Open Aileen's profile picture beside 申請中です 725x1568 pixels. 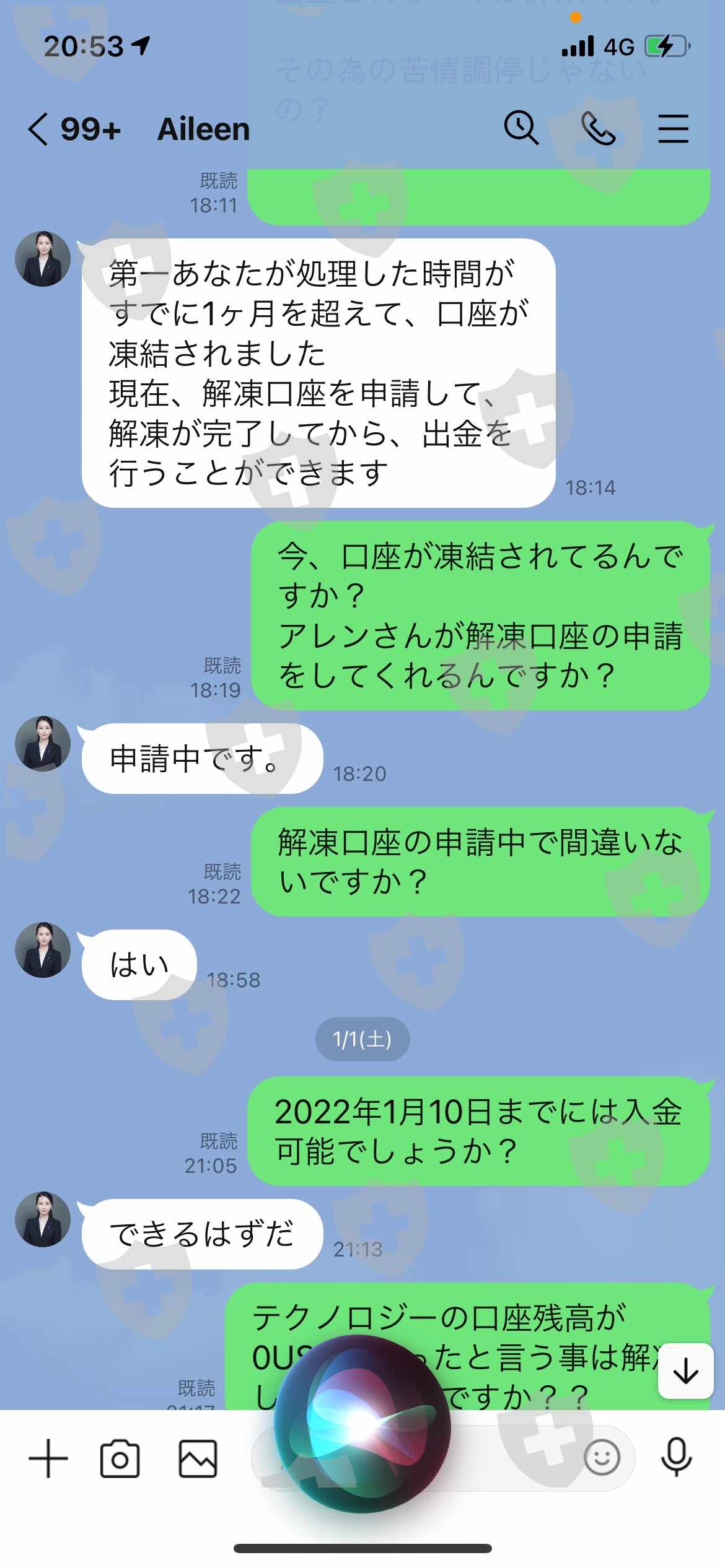click(x=43, y=744)
